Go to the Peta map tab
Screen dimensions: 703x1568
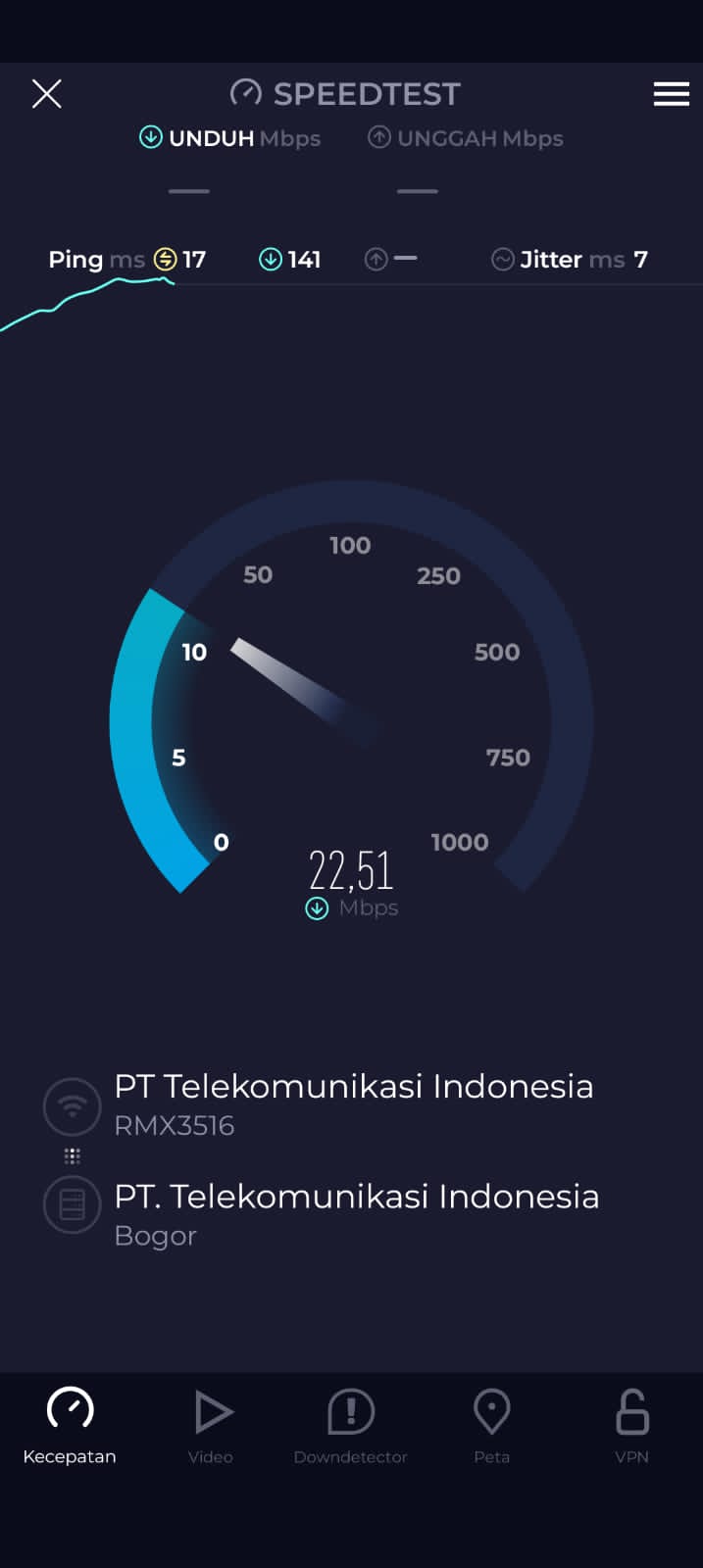491,1426
